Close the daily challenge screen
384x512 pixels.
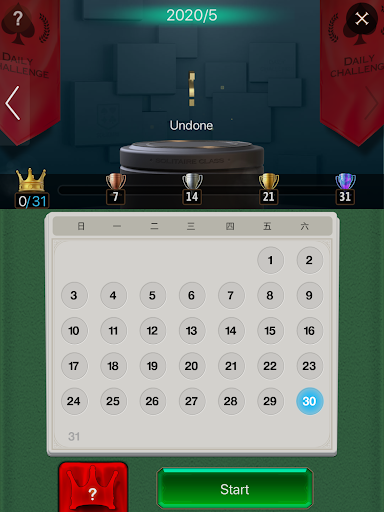pyautogui.click(x=362, y=19)
